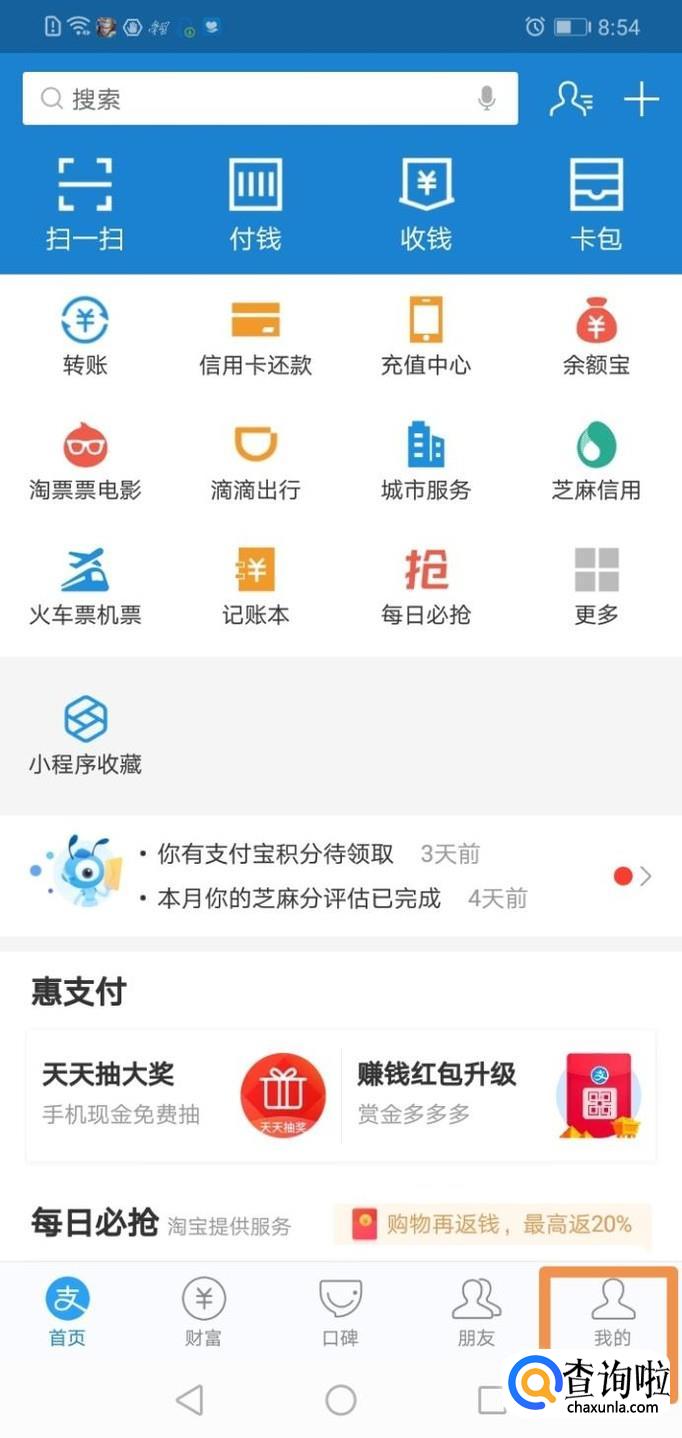
Task: Open 卡包 card wallet
Action: 596,203
